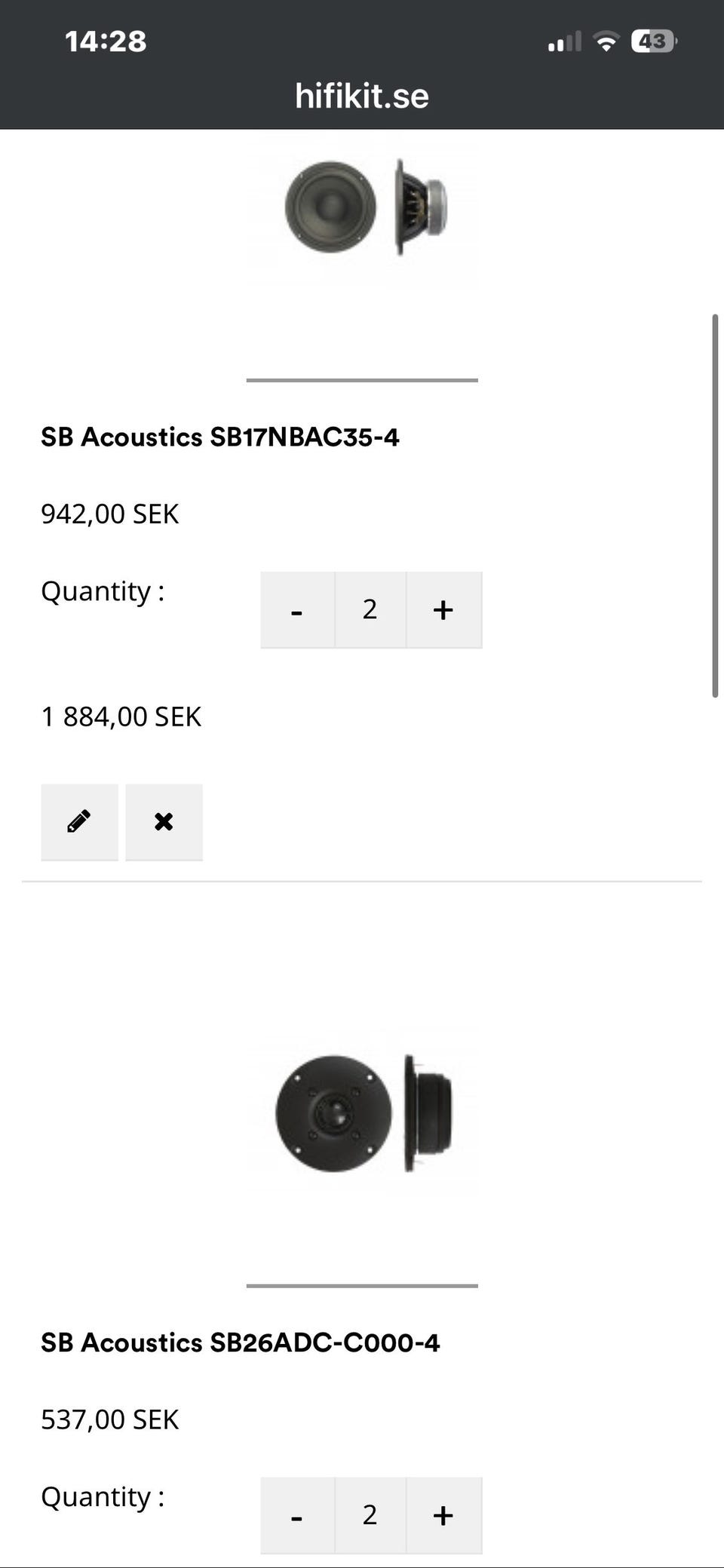Open the SB26ADC-C000-4 tweeter image
This screenshot has height=1568, width=724.
[x=363, y=1113]
